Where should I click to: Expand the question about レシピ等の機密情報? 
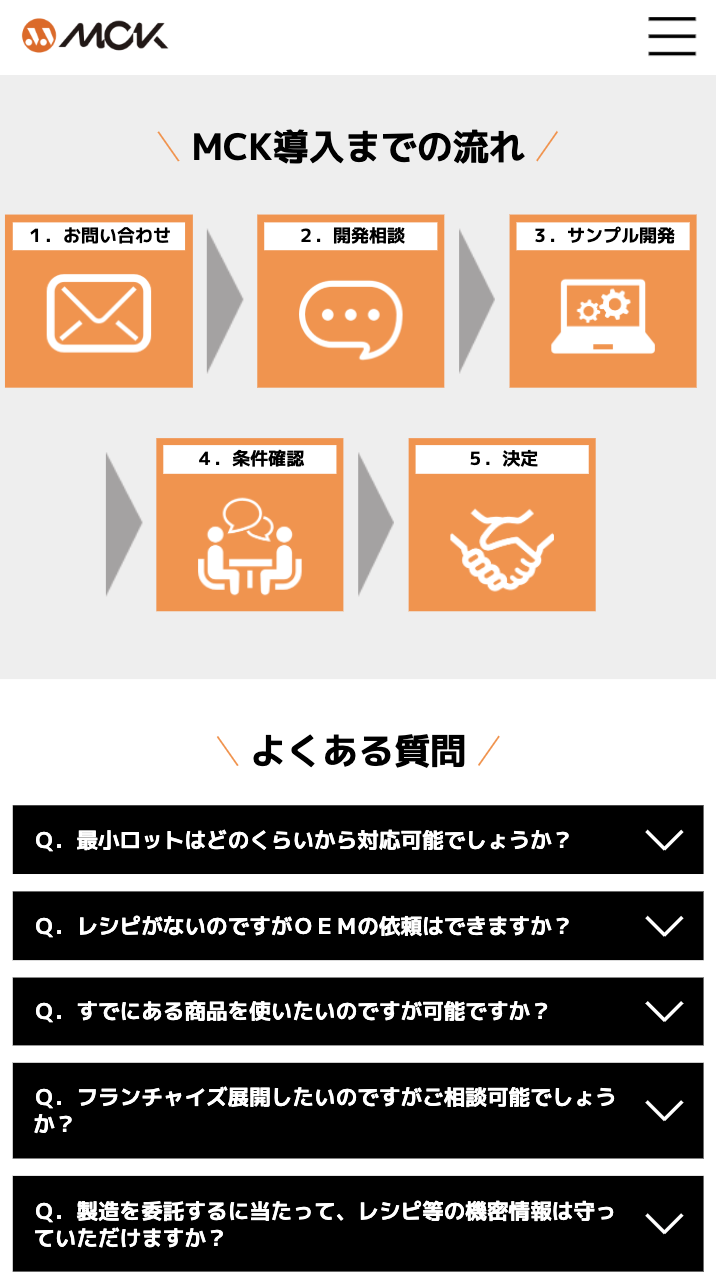[x=358, y=1223]
